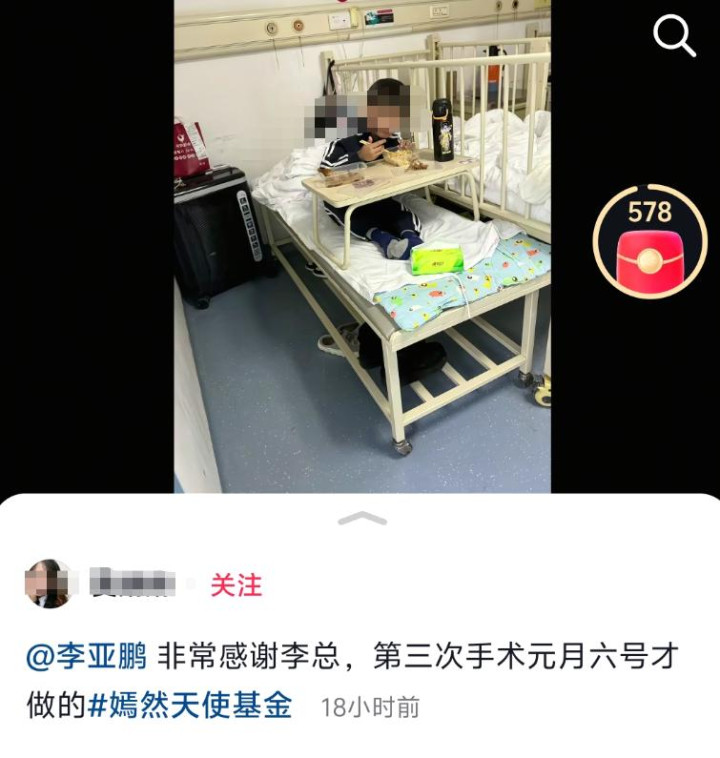This screenshot has height=758, width=720.
Task: Open the search magnifier icon
Action: (x=674, y=38)
